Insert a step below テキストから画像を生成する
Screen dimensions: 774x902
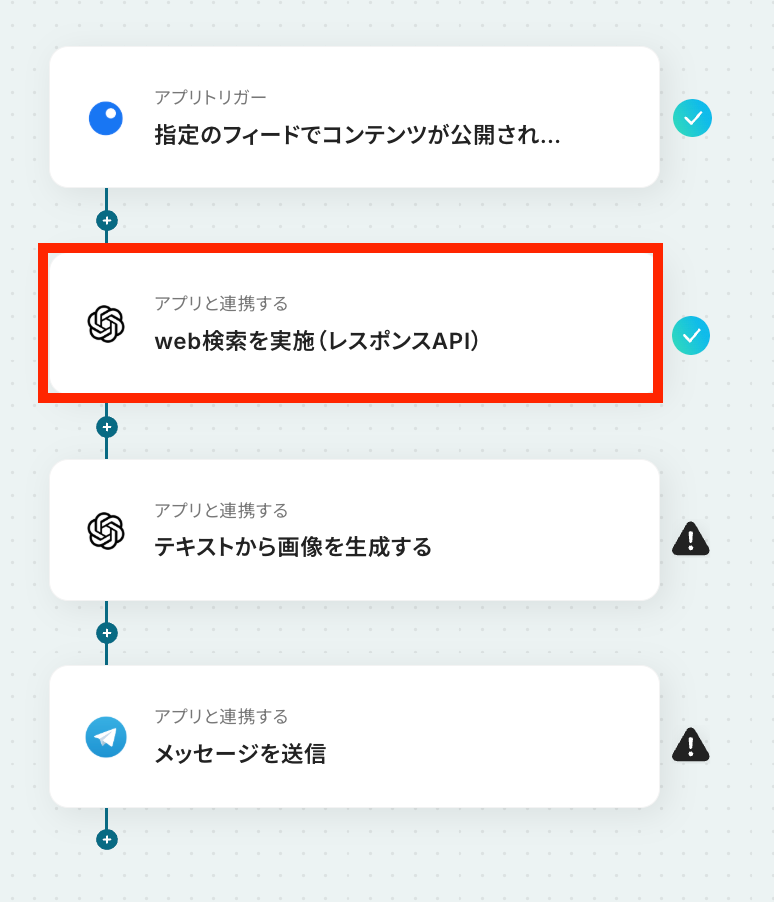tap(107, 633)
